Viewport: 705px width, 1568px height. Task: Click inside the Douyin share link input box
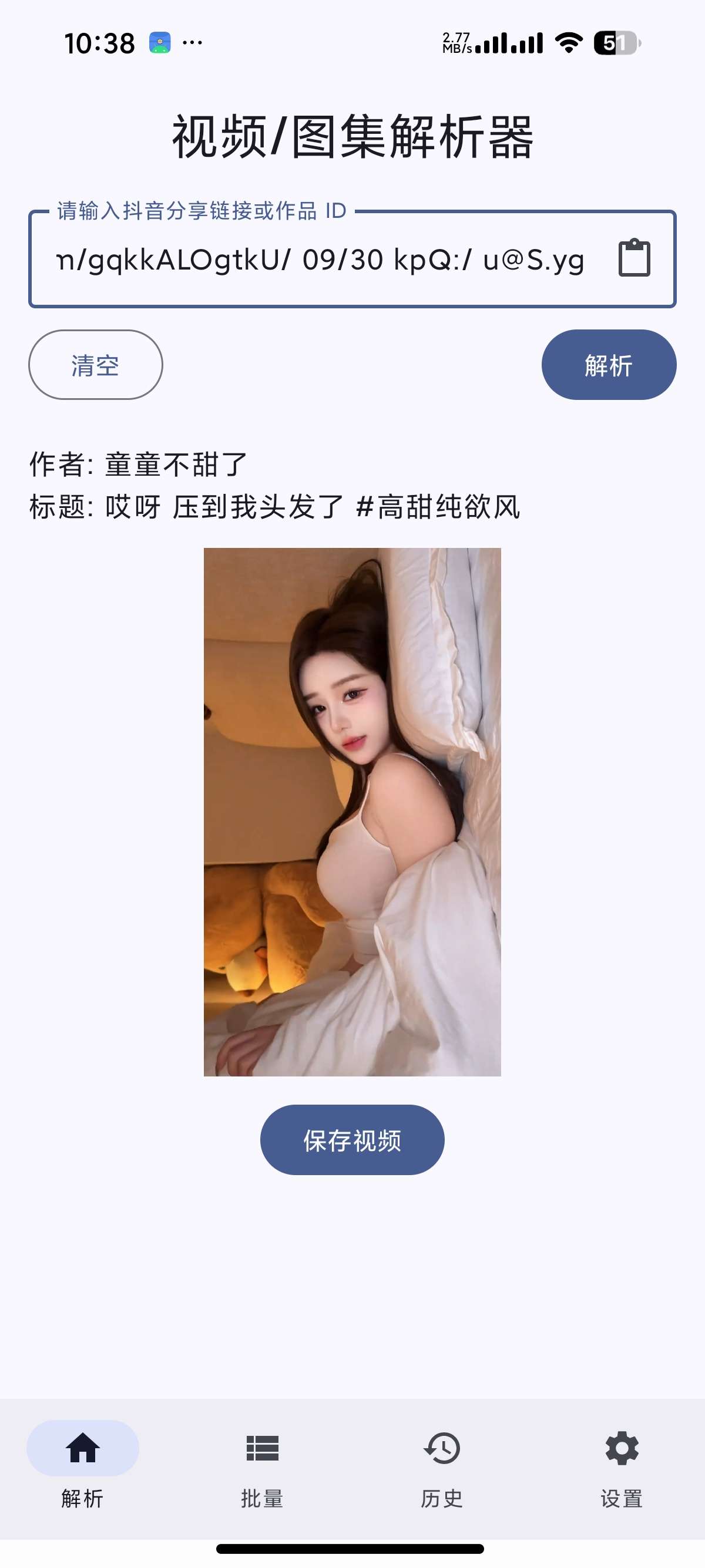(x=317, y=259)
